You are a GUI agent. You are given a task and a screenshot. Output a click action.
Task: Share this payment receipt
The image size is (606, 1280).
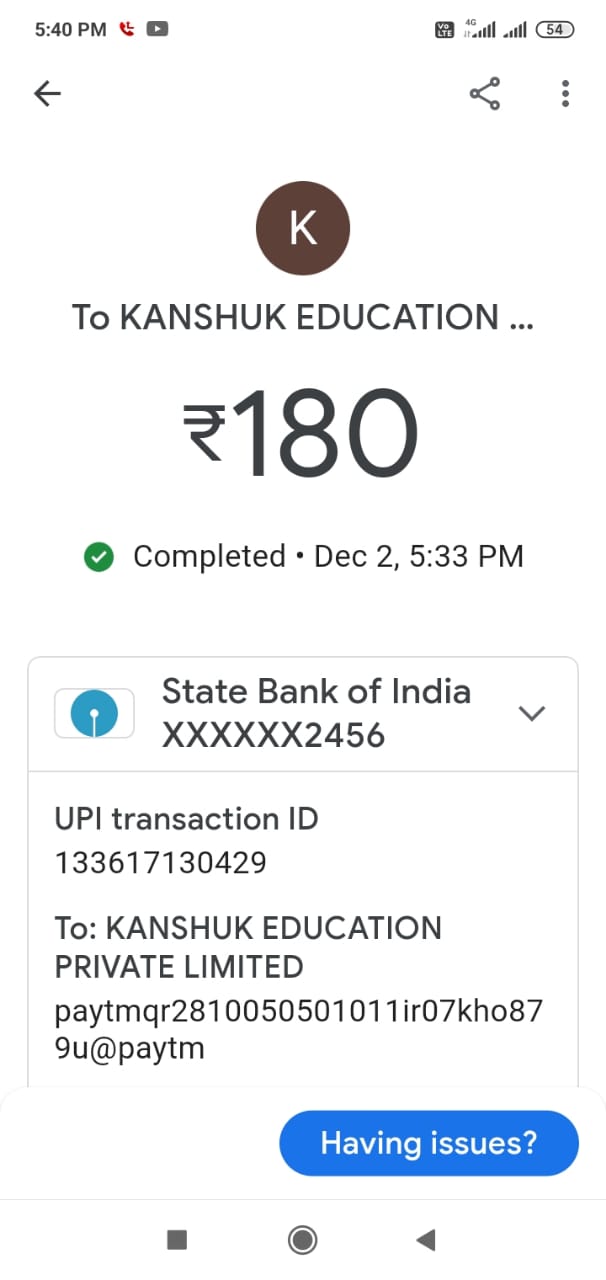click(x=485, y=94)
